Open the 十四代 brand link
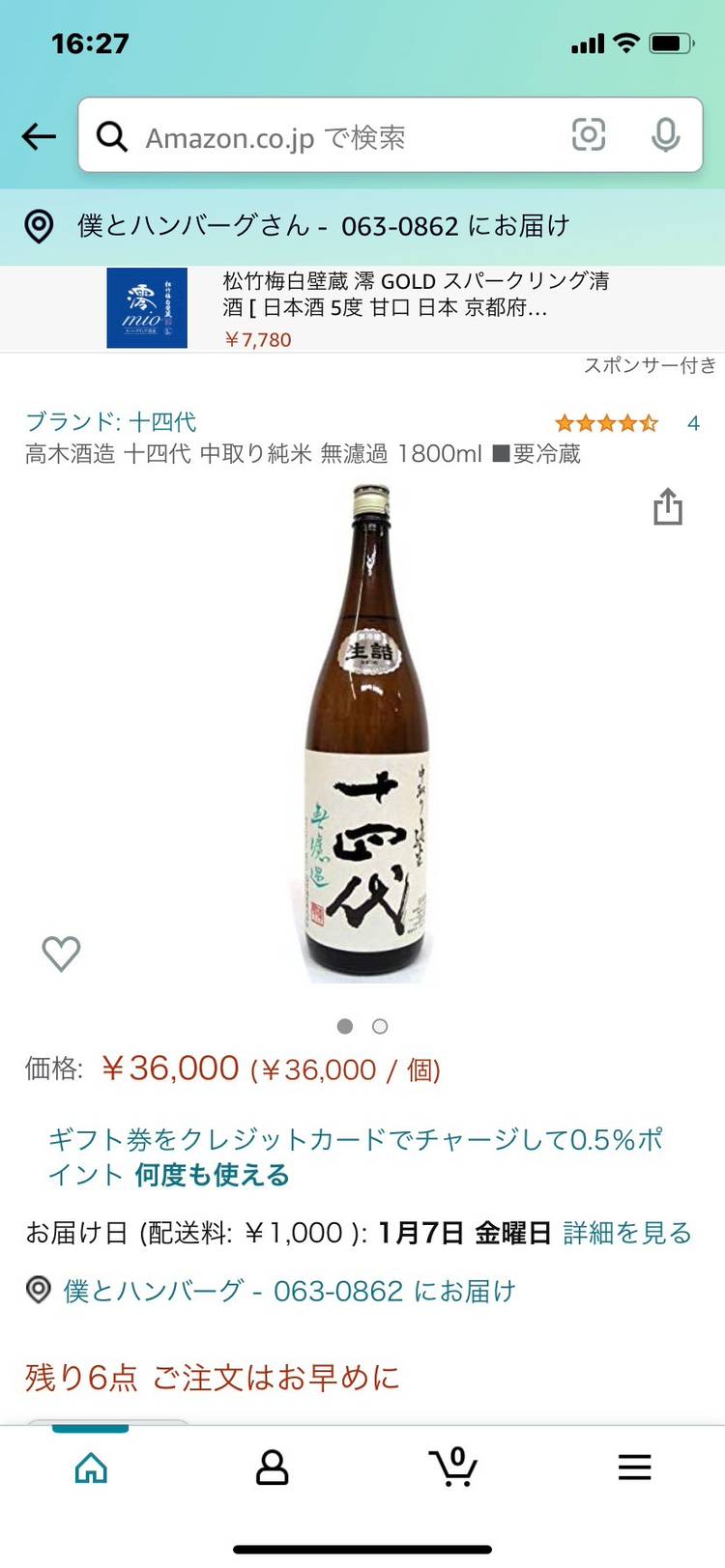Image resolution: width=725 pixels, height=1568 pixels. click(x=111, y=421)
